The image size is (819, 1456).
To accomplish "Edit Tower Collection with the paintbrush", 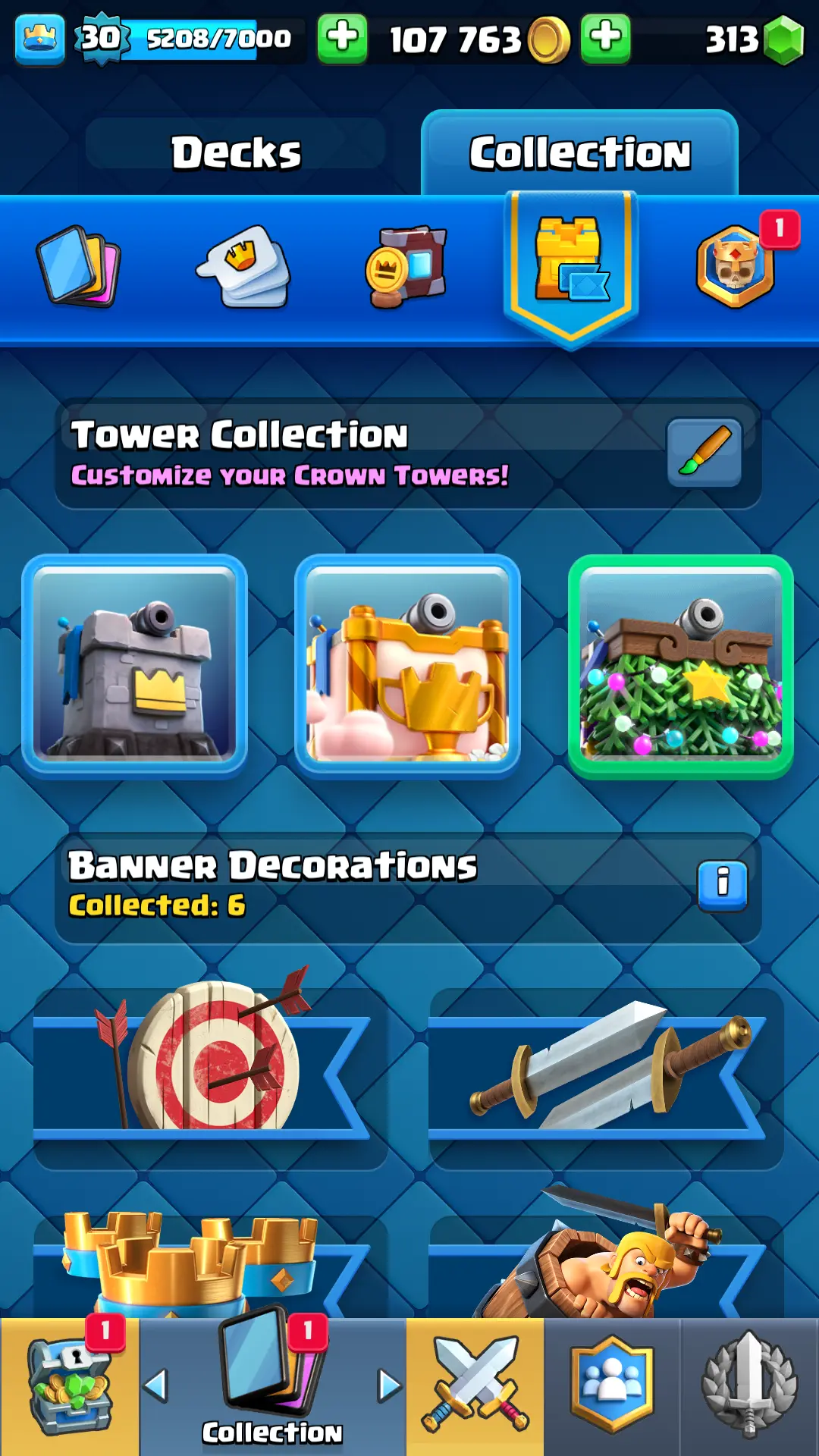I will [x=704, y=452].
